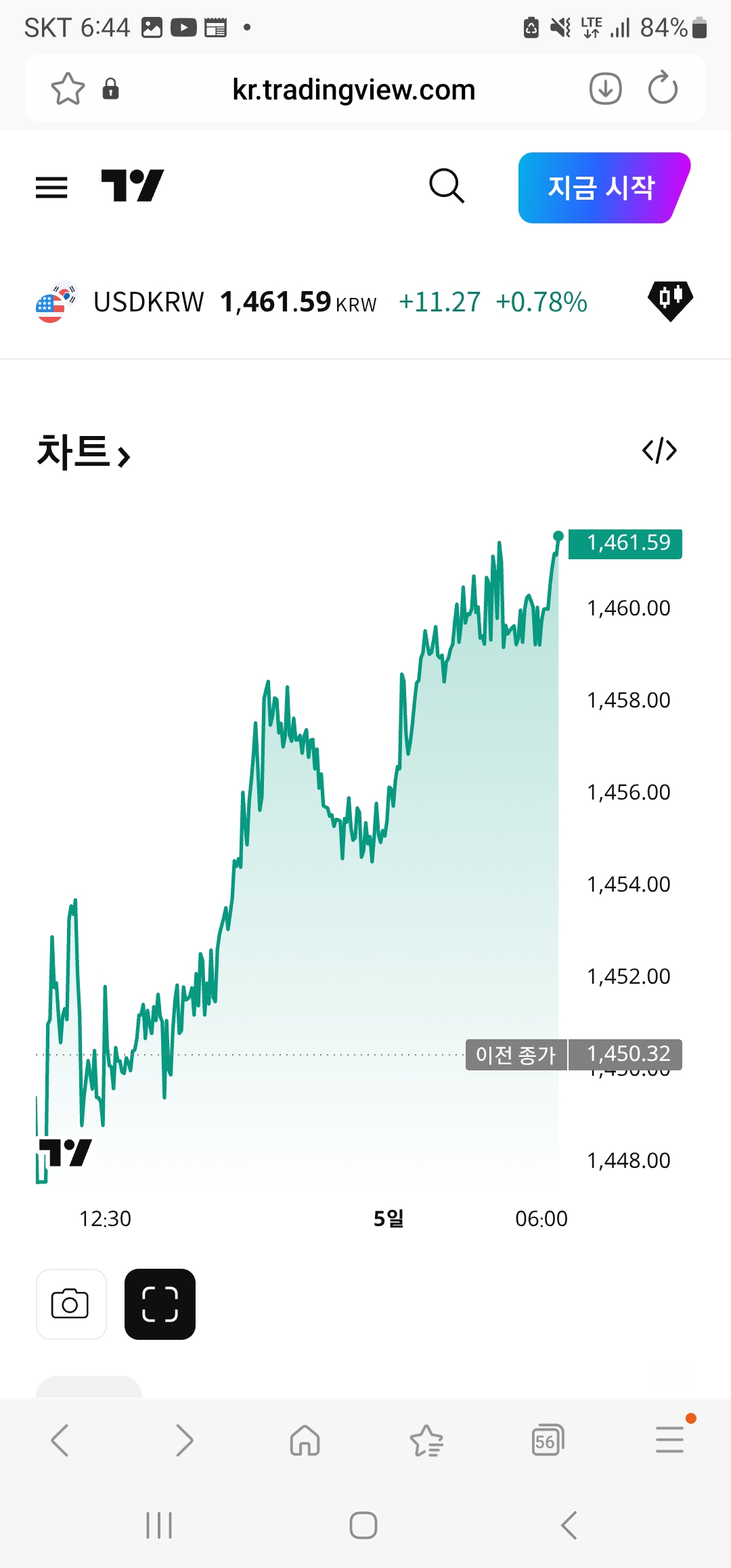Image resolution: width=731 pixels, height=1568 pixels.
Task: Go forward in browser history
Action: pyautogui.click(x=183, y=1440)
